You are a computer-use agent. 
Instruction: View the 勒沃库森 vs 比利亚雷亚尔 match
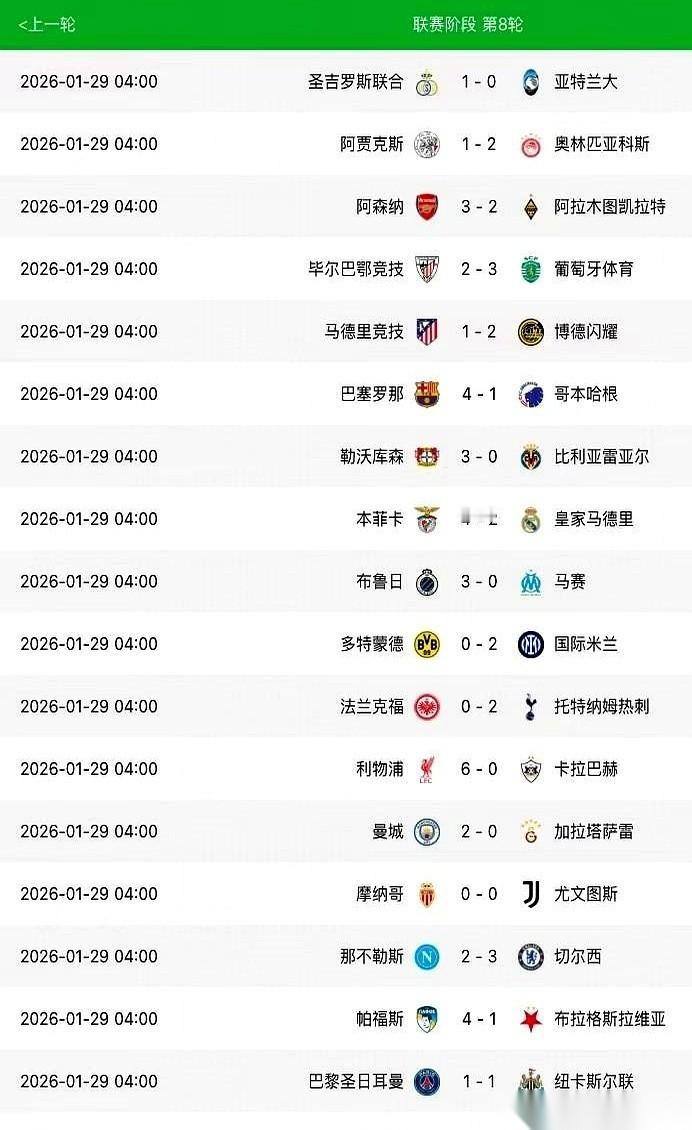[x=478, y=456]
